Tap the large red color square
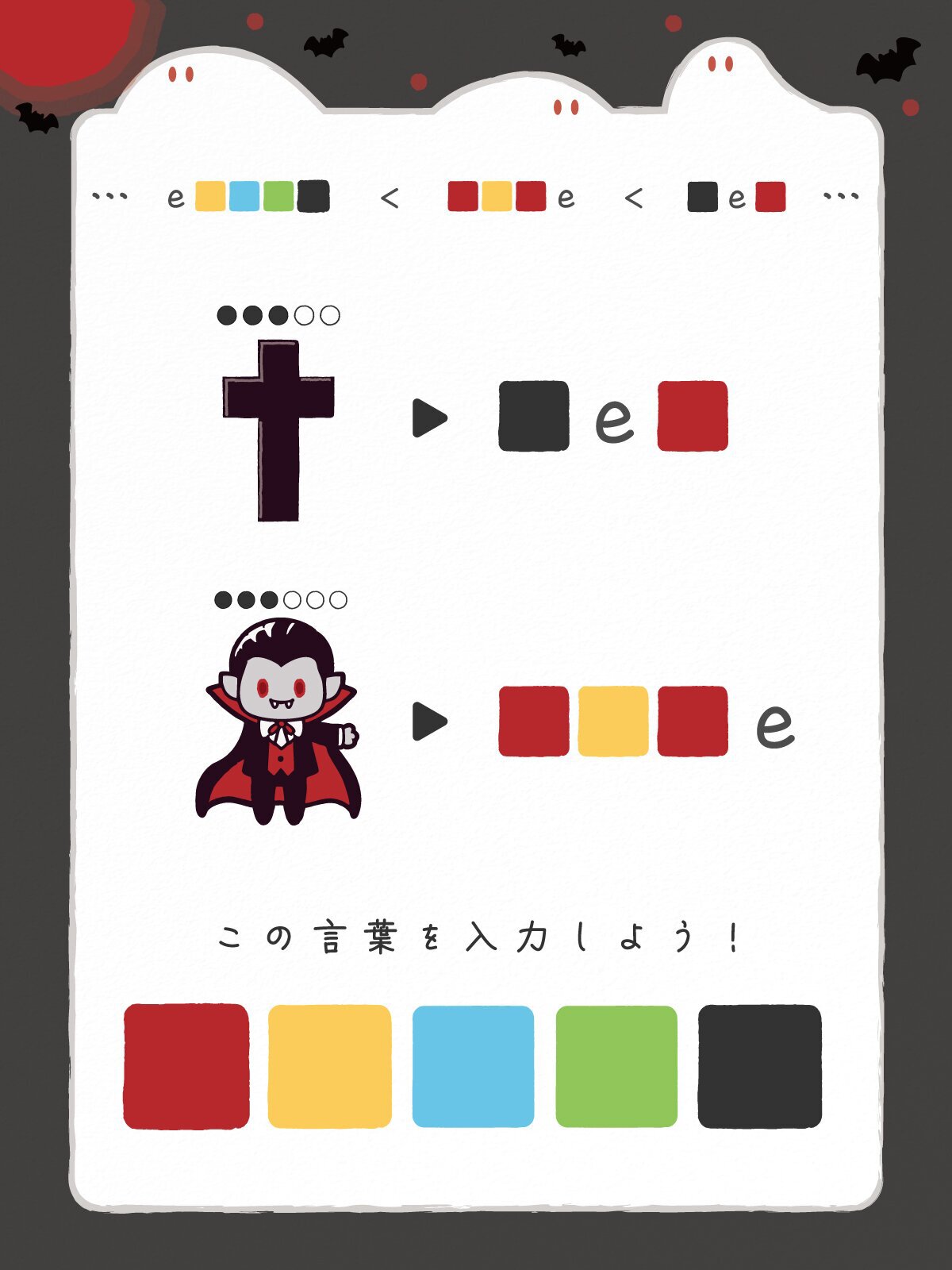The image size is (952, 1270). pyautogui.click(x=186, y=1066)
